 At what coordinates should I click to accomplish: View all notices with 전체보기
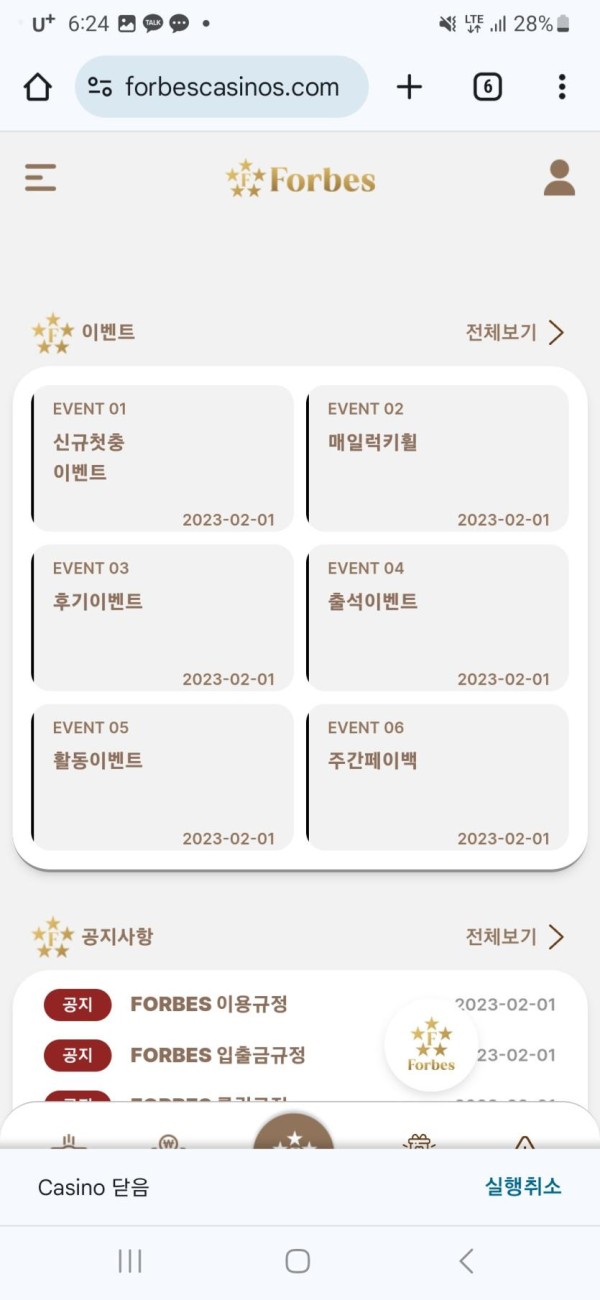tap(514, 937)
